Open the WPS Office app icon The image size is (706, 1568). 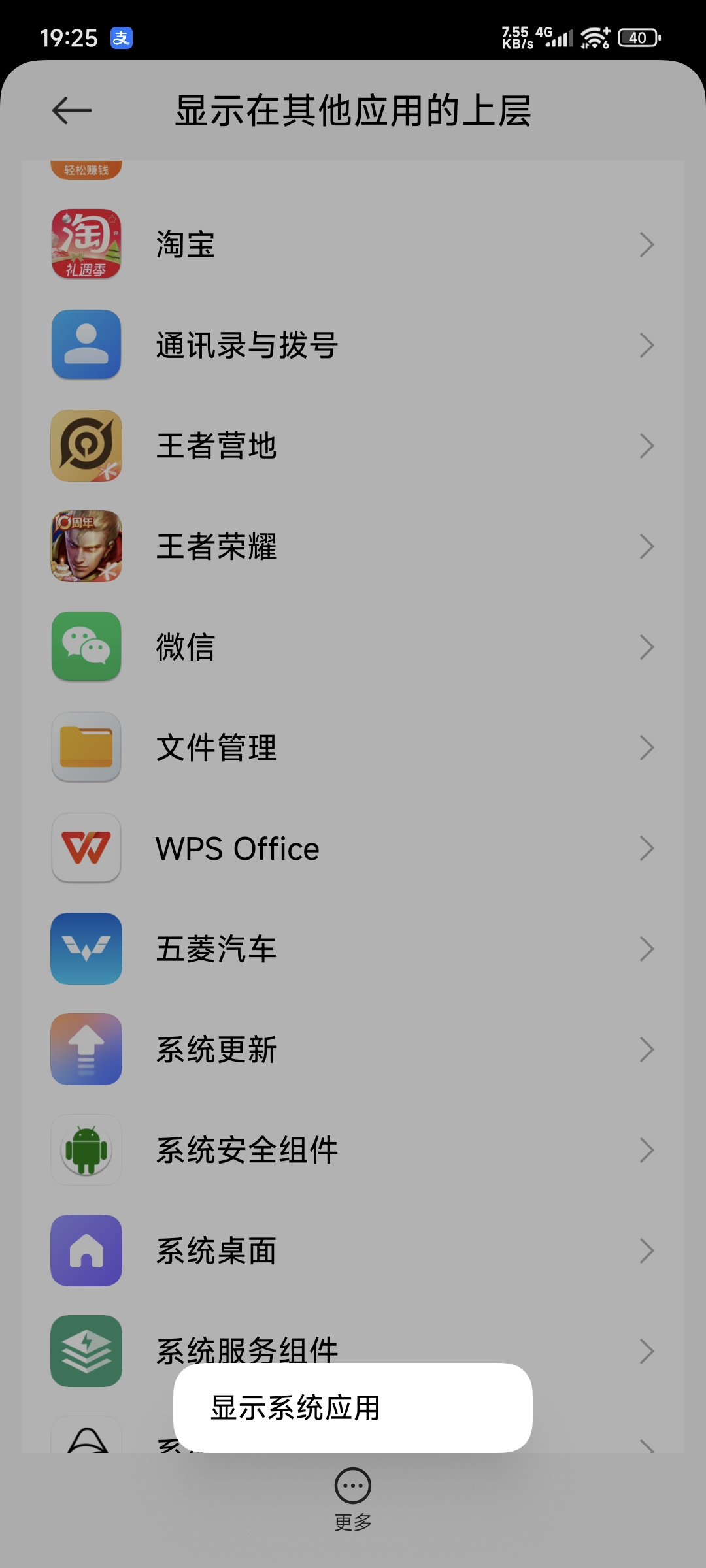86,848
